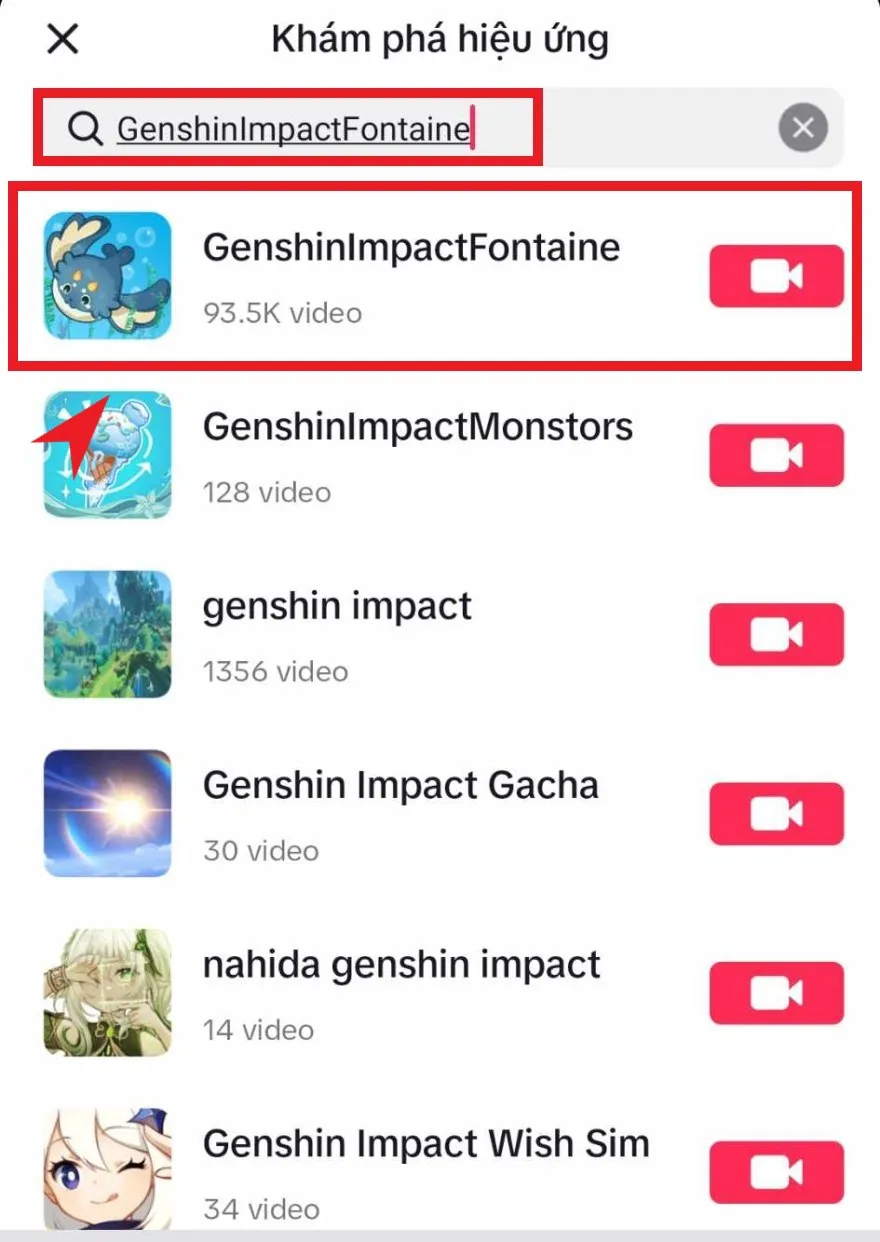Tap the landscape thumbnail of genshin impact effect
This screenshot has width=880, height=1242.
click(107, 633)
